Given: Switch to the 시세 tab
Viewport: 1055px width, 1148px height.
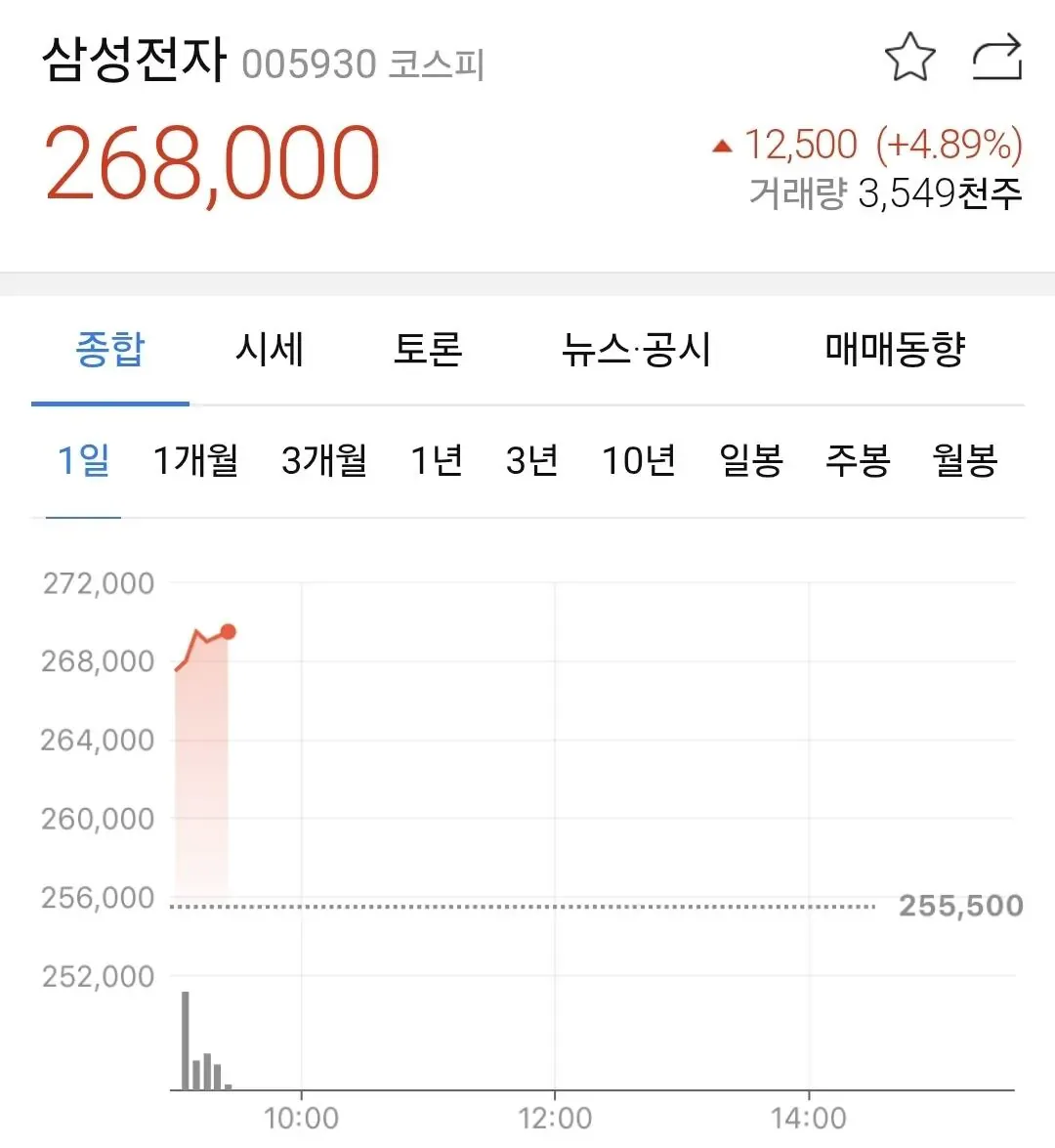Looking at the screenshot, I should coord(270,349).
